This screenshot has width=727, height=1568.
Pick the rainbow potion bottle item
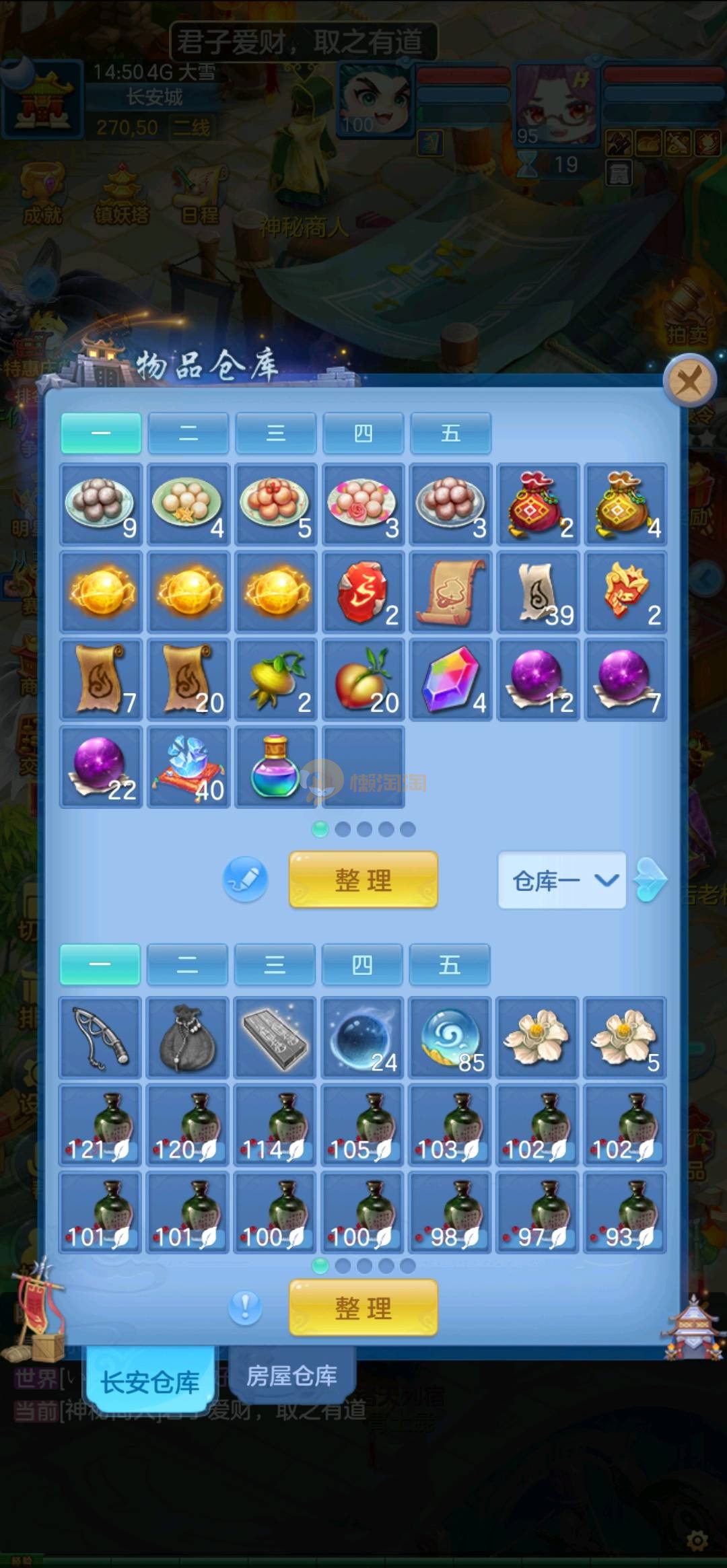point(275,767)
